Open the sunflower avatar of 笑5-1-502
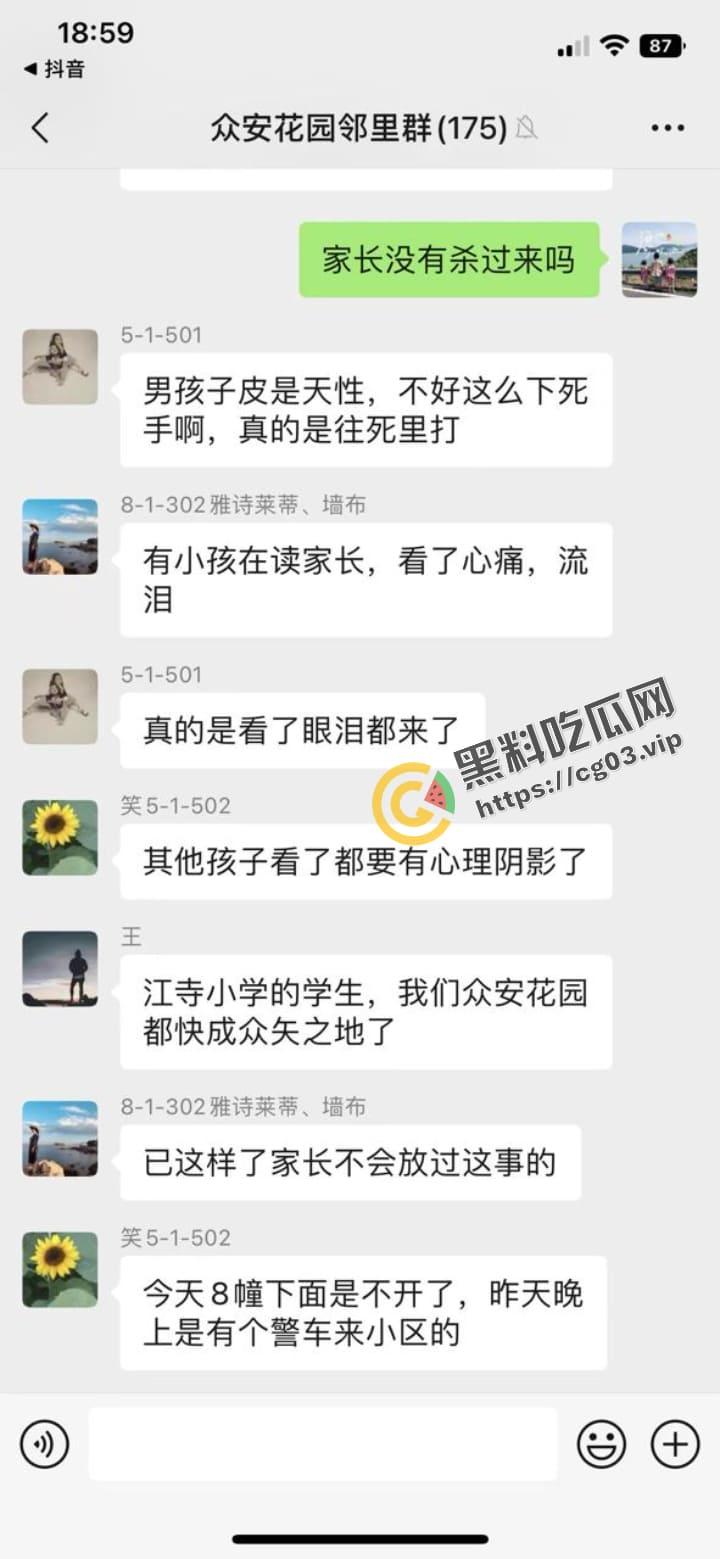 point(58,838)
